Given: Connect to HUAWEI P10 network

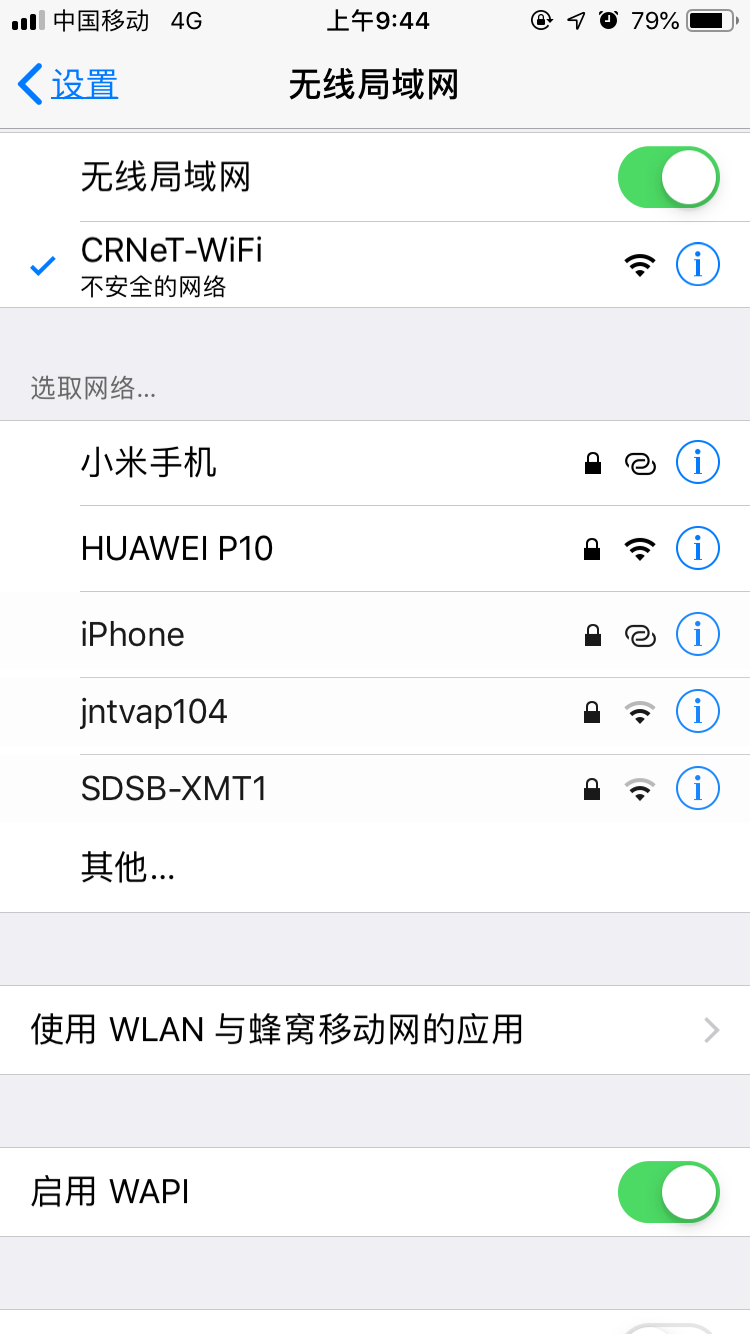Looking at the screenshot, I should pyautogui.click(x=177, y=548).
